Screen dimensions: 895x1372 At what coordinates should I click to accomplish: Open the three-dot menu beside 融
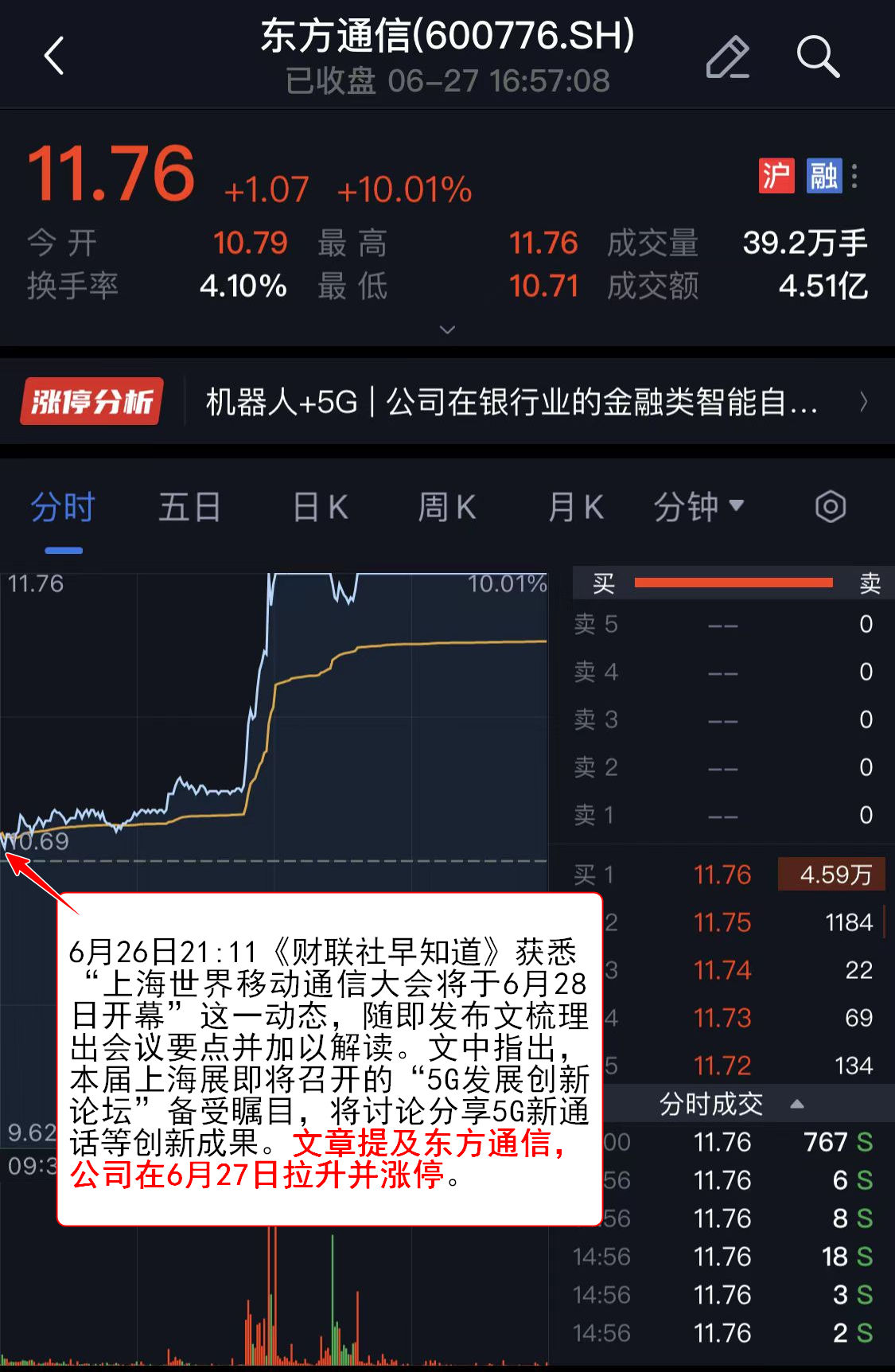pos(854,176)
